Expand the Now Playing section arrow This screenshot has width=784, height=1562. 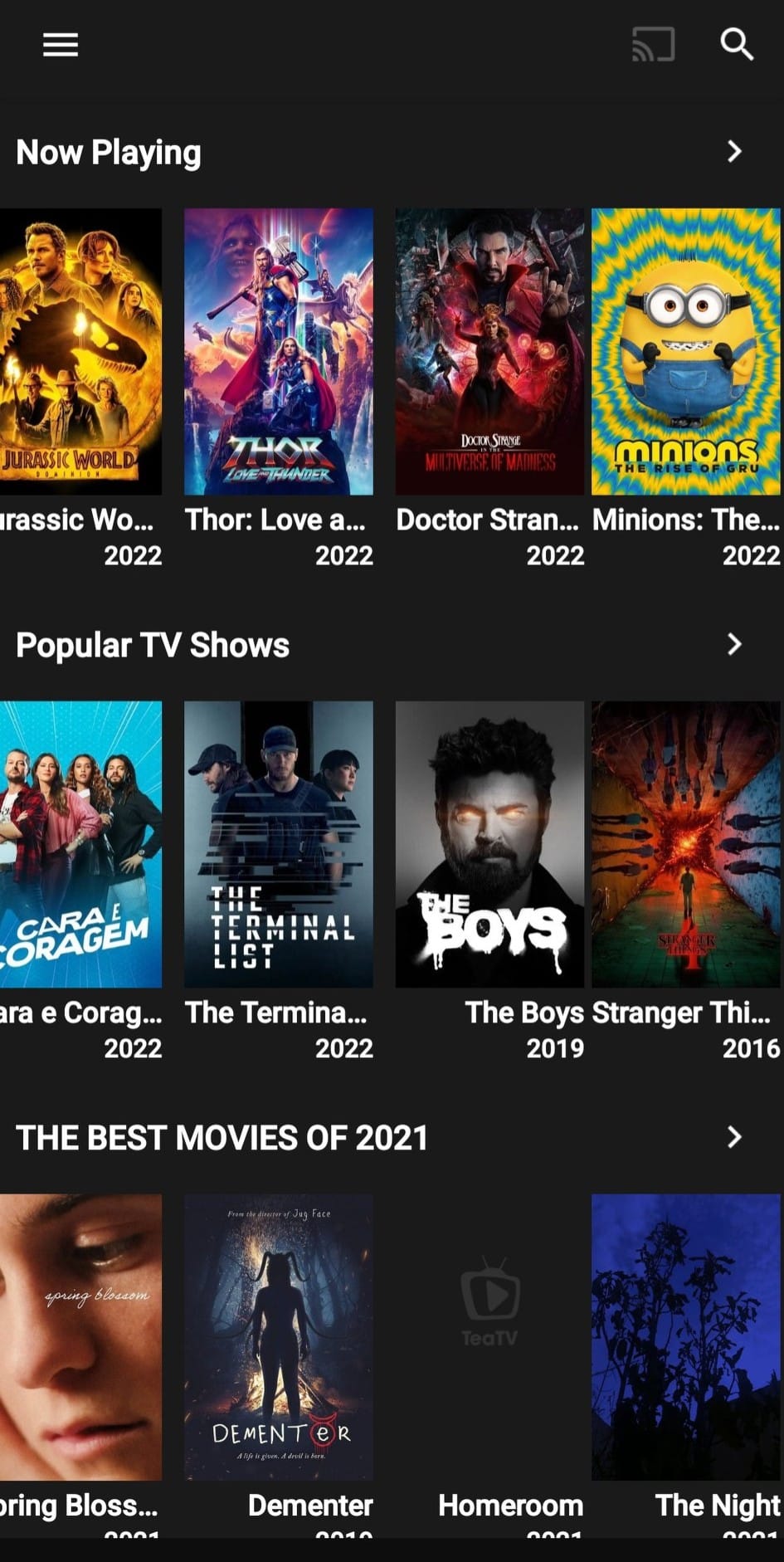(x=733, y=152)
